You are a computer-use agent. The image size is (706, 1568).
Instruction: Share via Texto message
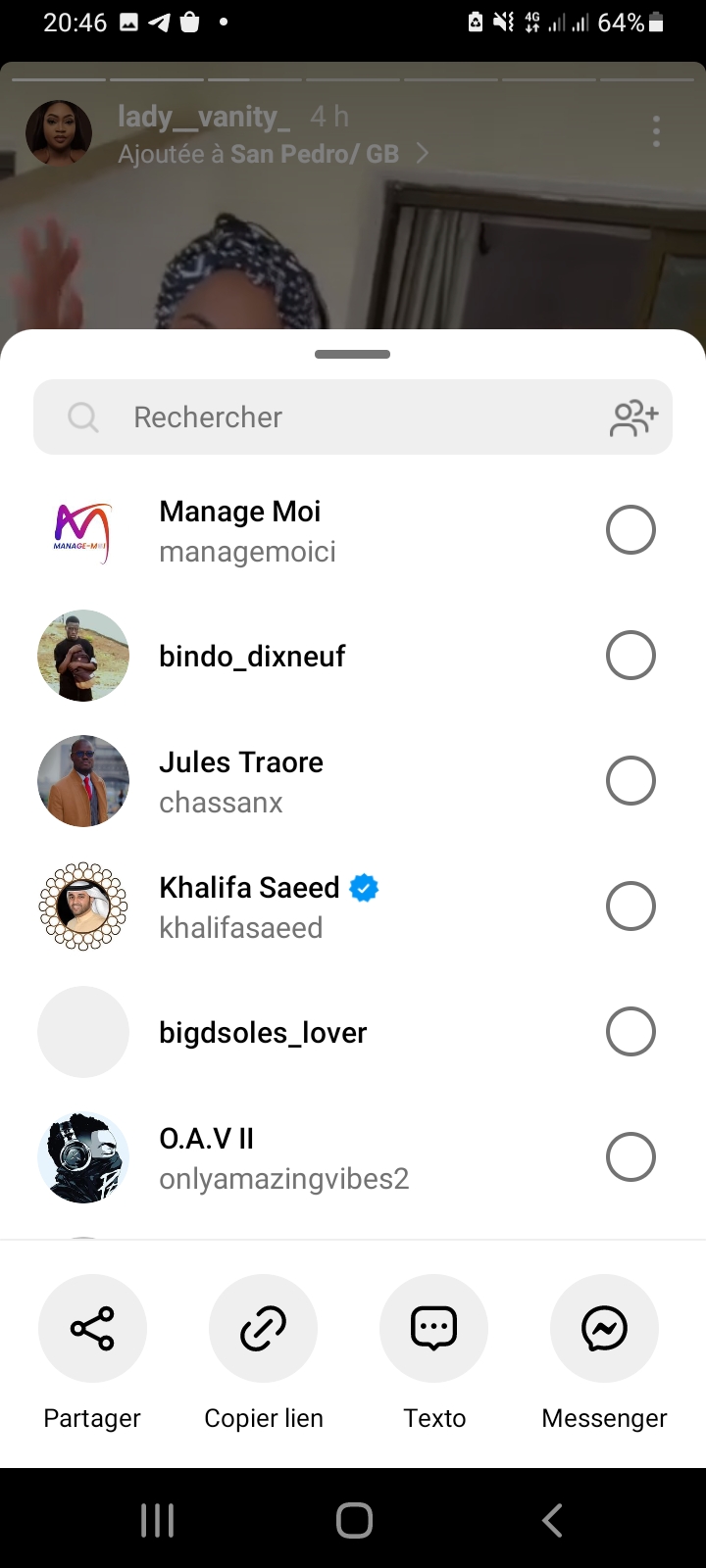point(433,1329)
